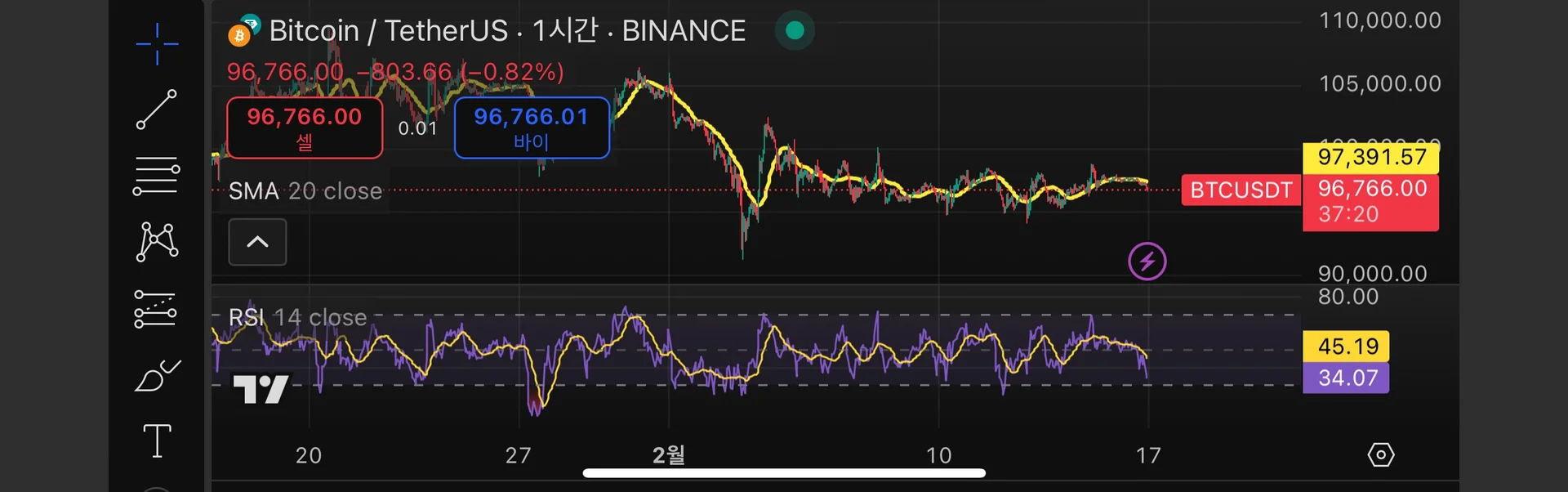The width and height of the screenshot is (1568, 492).
Task: Open the Bitcoin / TetherUS symbol title
Action: [x=506, y=31]
